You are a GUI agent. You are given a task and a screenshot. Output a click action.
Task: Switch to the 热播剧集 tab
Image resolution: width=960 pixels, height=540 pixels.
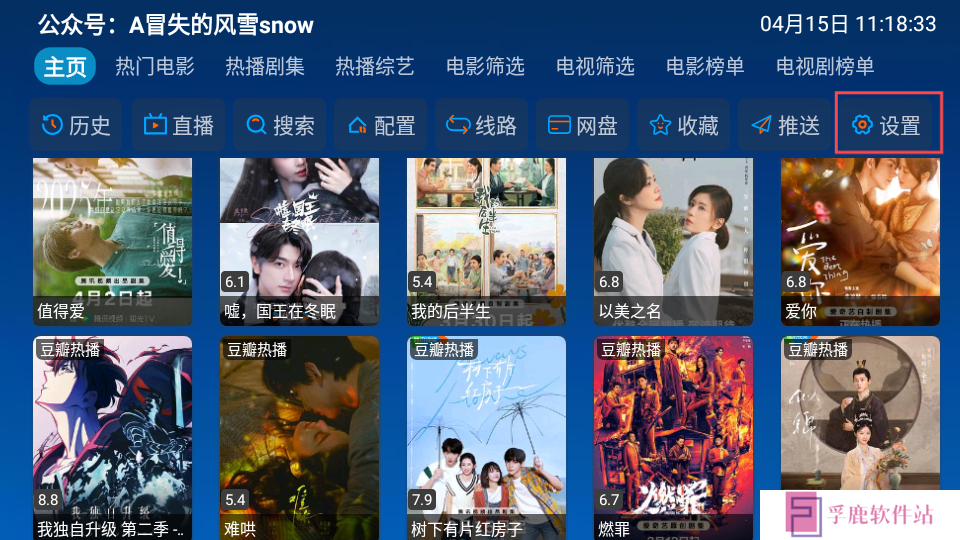[265, 67]
